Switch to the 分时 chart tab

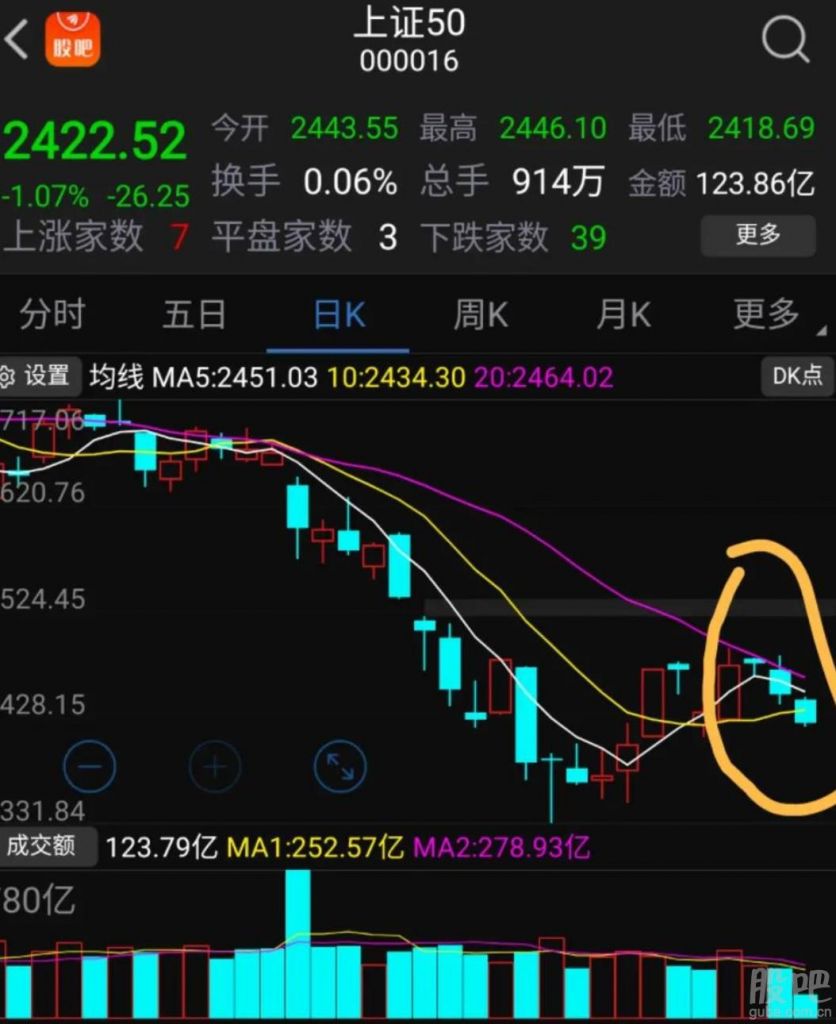(52, 315)
